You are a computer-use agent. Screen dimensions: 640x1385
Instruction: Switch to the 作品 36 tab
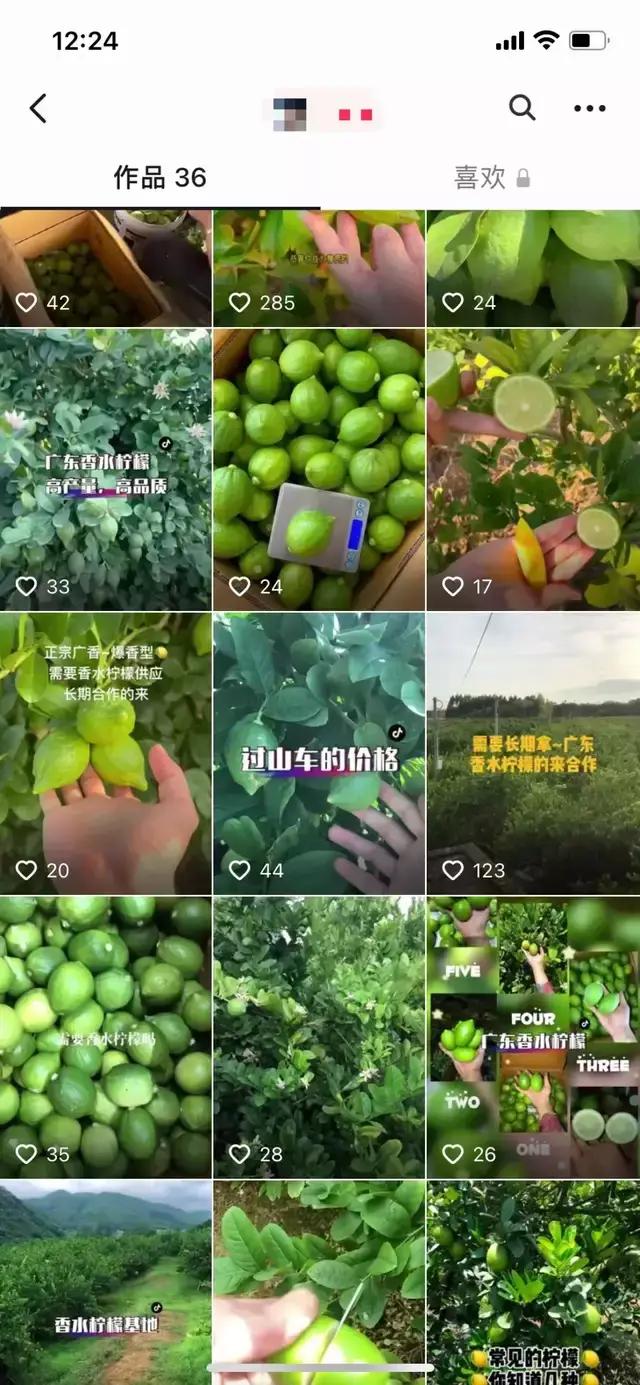tap(160, 178)
